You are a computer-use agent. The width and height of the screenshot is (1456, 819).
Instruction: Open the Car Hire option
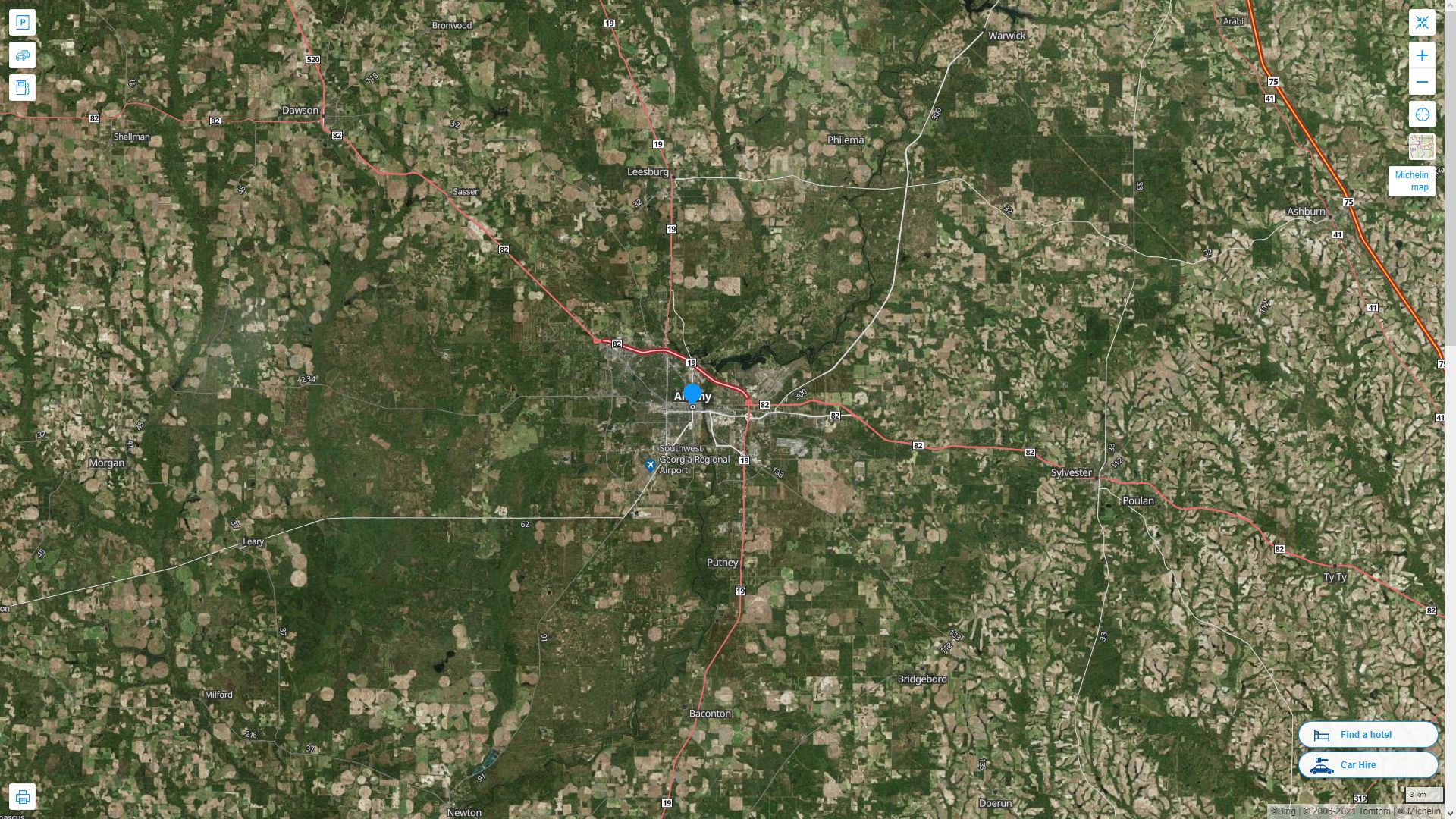click(x=1367, y=765)
